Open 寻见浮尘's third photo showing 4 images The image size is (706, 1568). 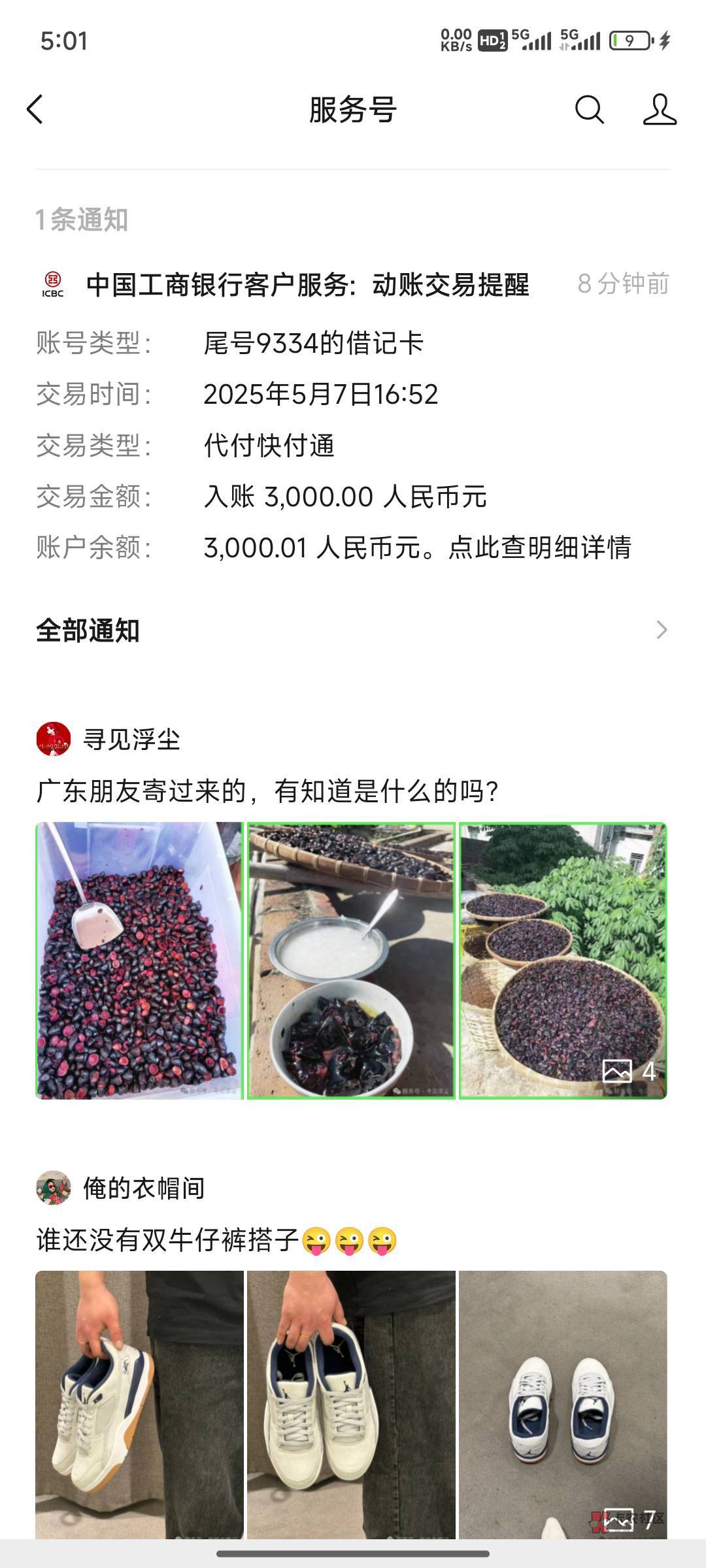(563, 960)
